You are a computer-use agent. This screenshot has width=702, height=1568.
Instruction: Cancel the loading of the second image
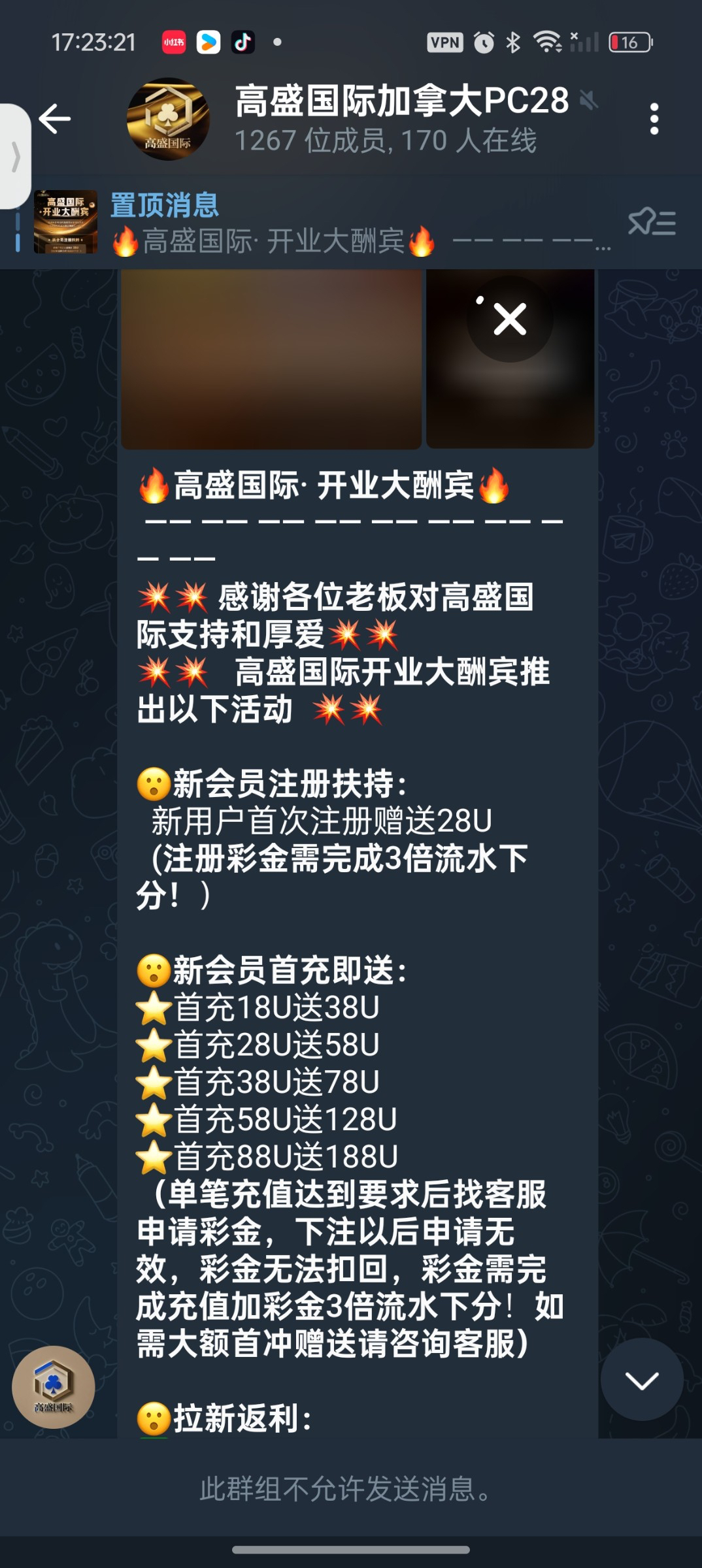[510, 319]
